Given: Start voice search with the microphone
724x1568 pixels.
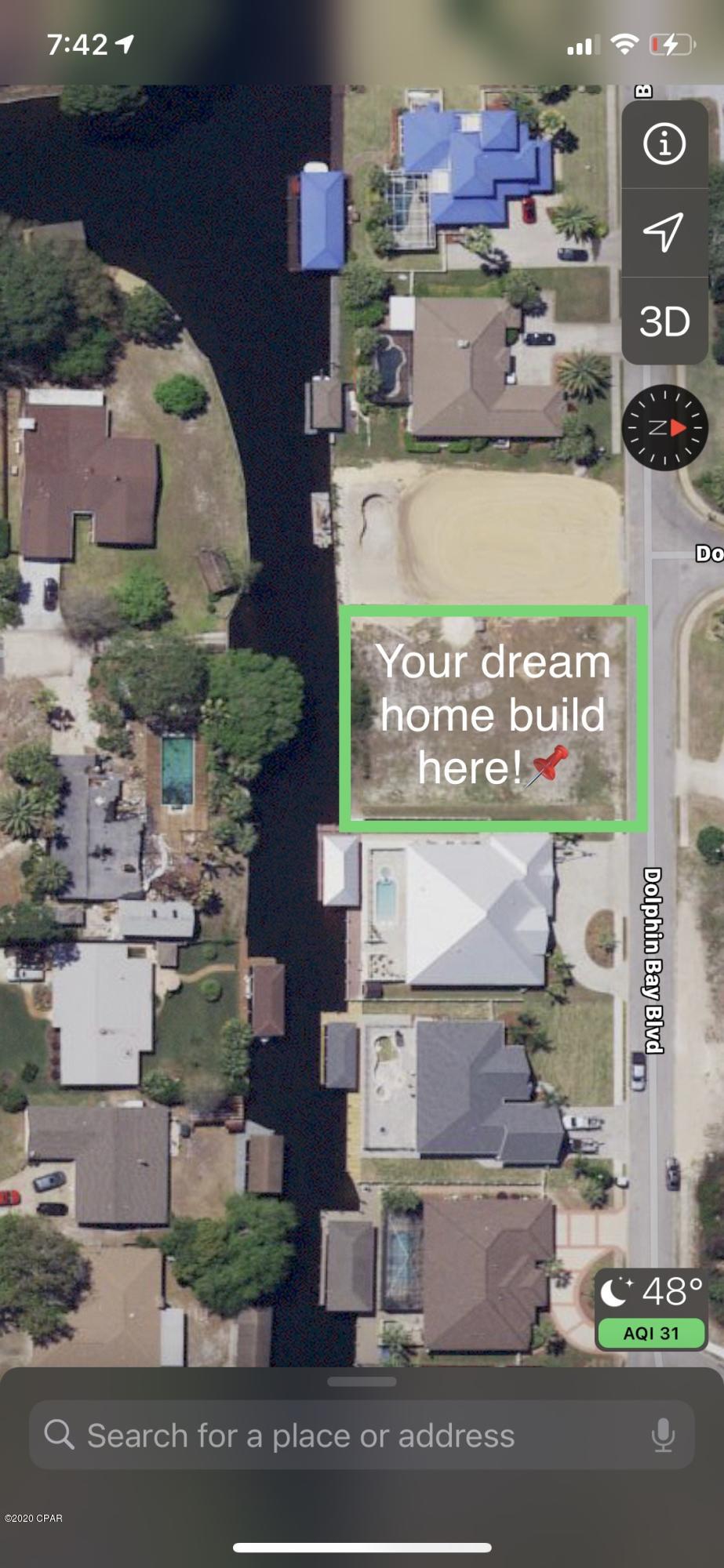Looking at the screenshot, I should pyautogui.click(x=663, y=1436).
